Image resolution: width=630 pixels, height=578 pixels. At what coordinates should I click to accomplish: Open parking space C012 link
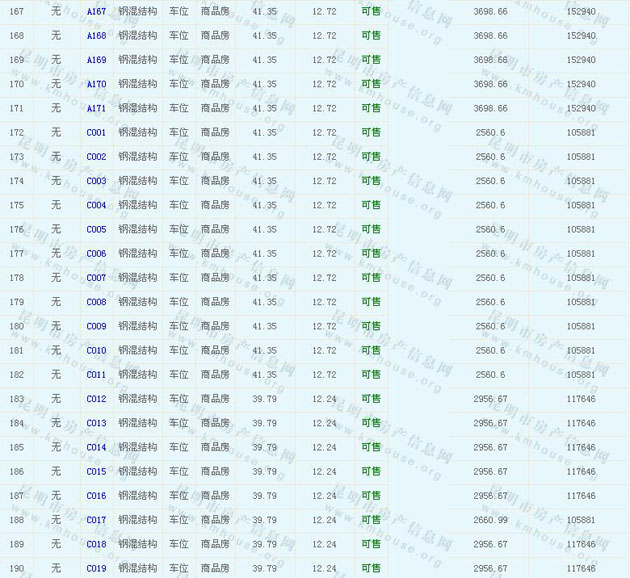tap(96, 399)
